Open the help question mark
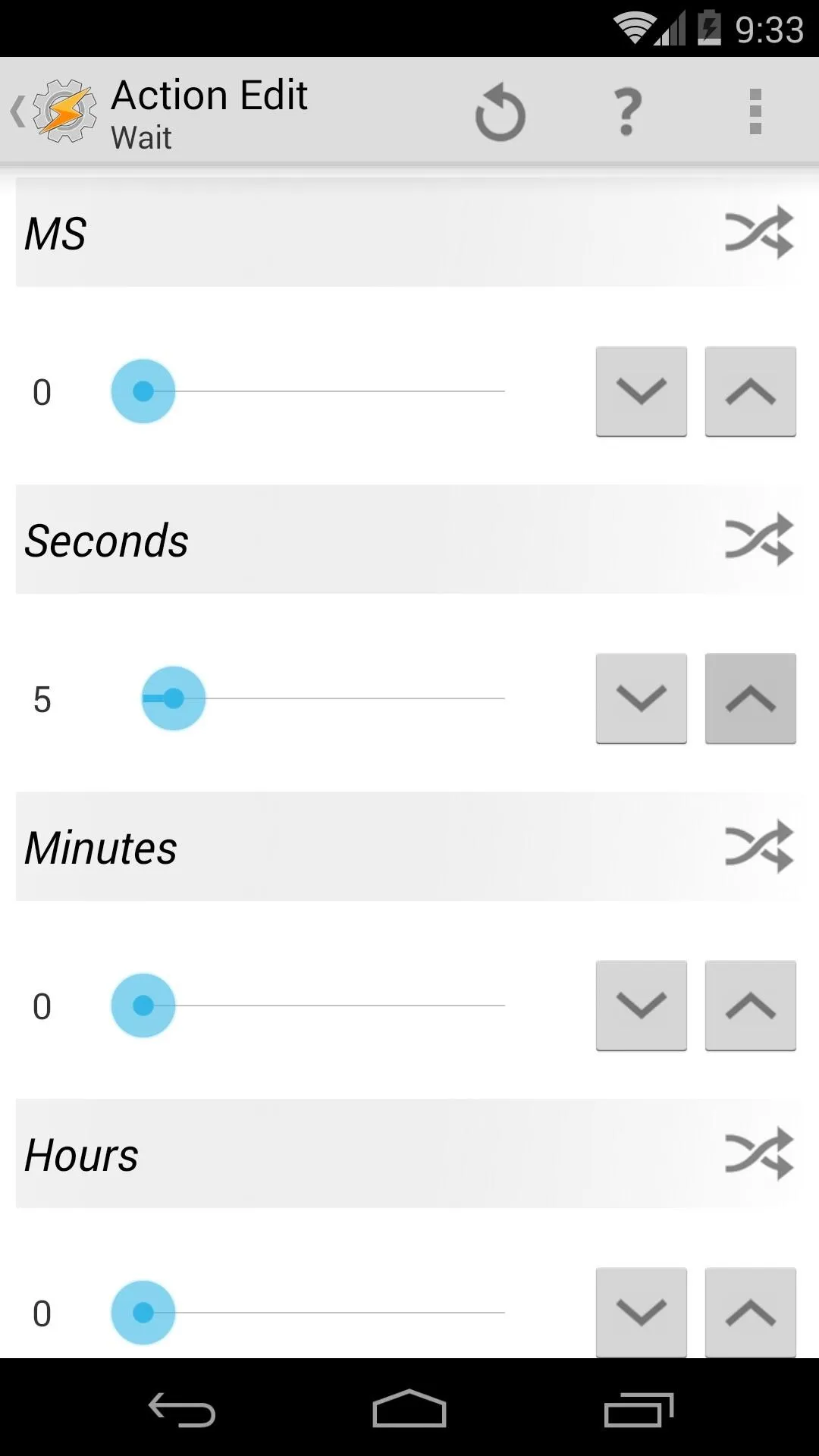Viewport: 819px width, 1456px height. click(x=628, y=111)
